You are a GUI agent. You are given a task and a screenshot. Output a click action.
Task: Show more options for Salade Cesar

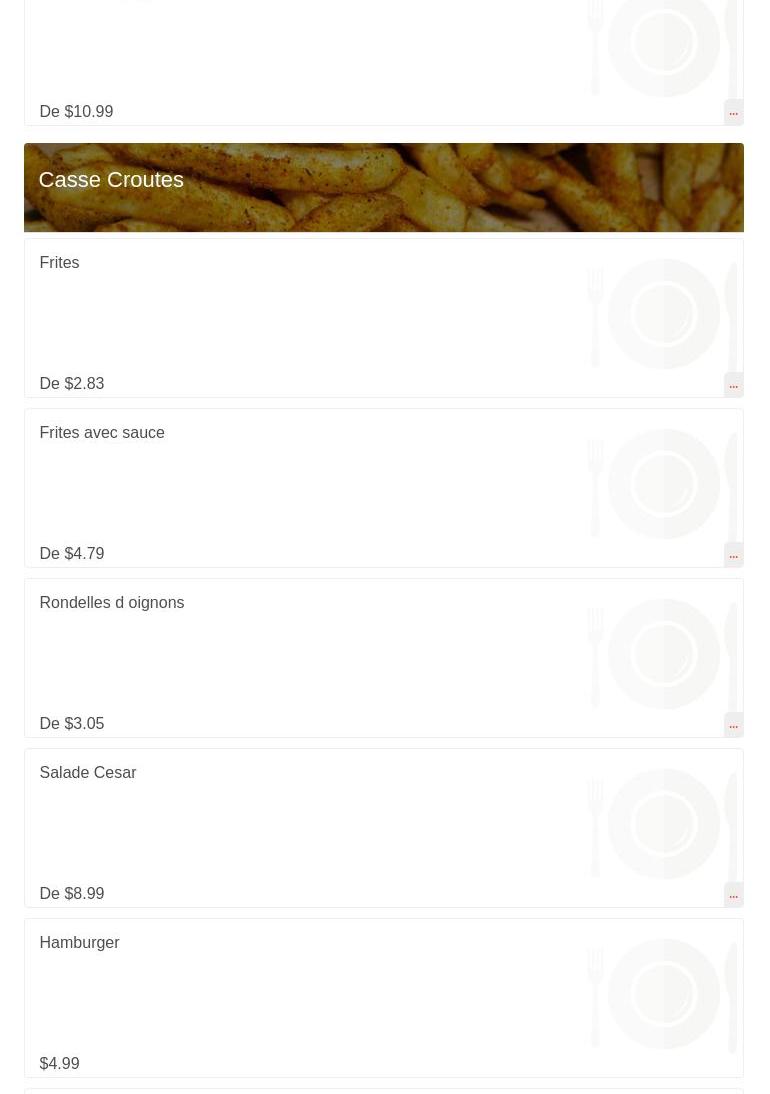point(733,894)
